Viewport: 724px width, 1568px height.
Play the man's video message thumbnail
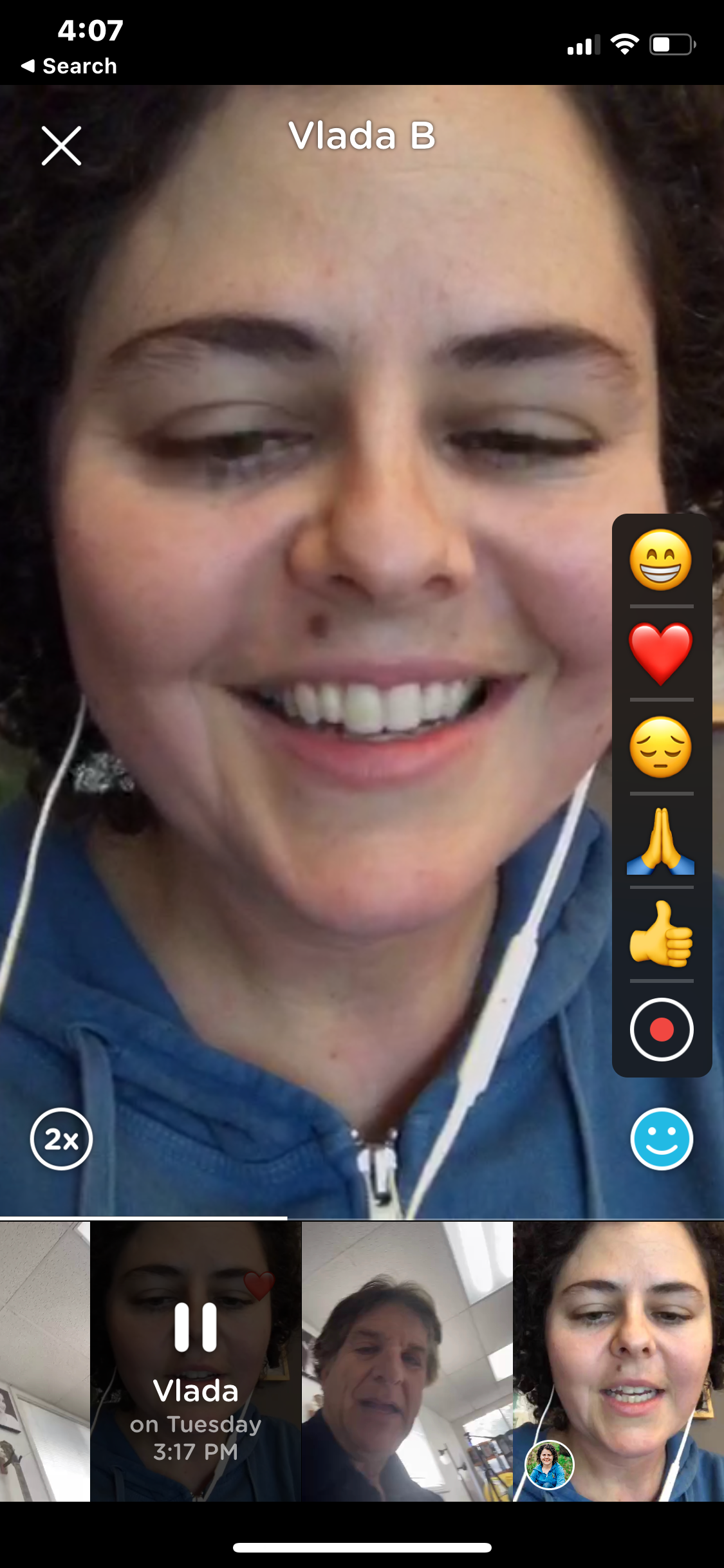click(x=407, y=1361)
